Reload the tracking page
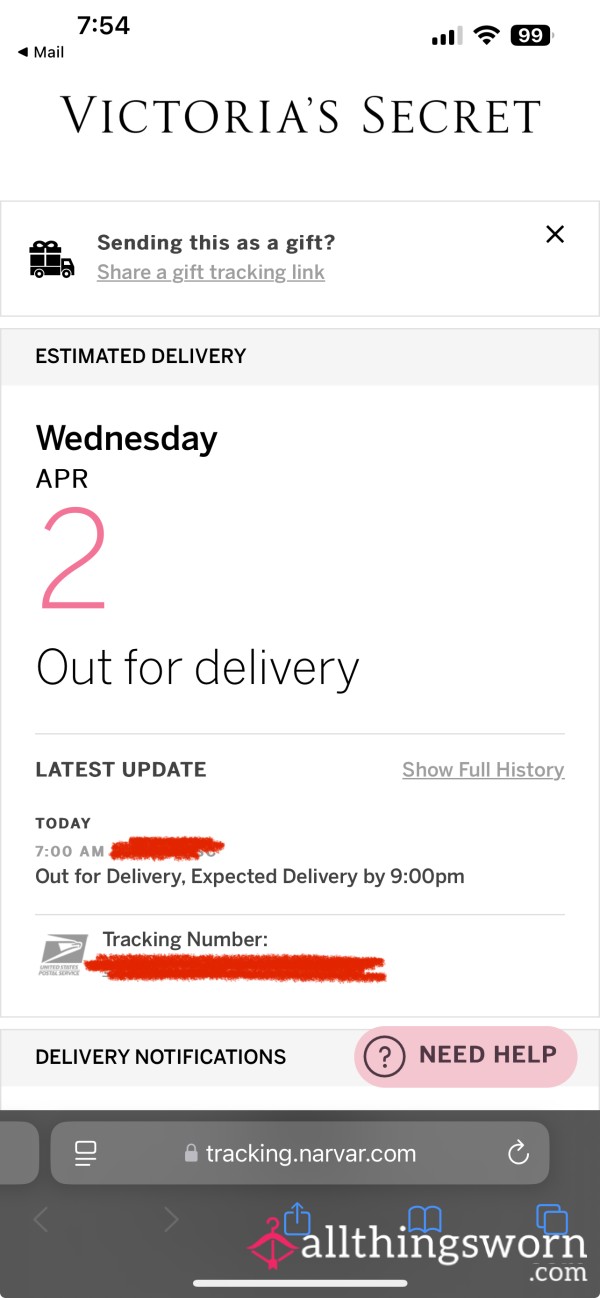Viewport: 600px width, 1298px height. coord(518,1153)
